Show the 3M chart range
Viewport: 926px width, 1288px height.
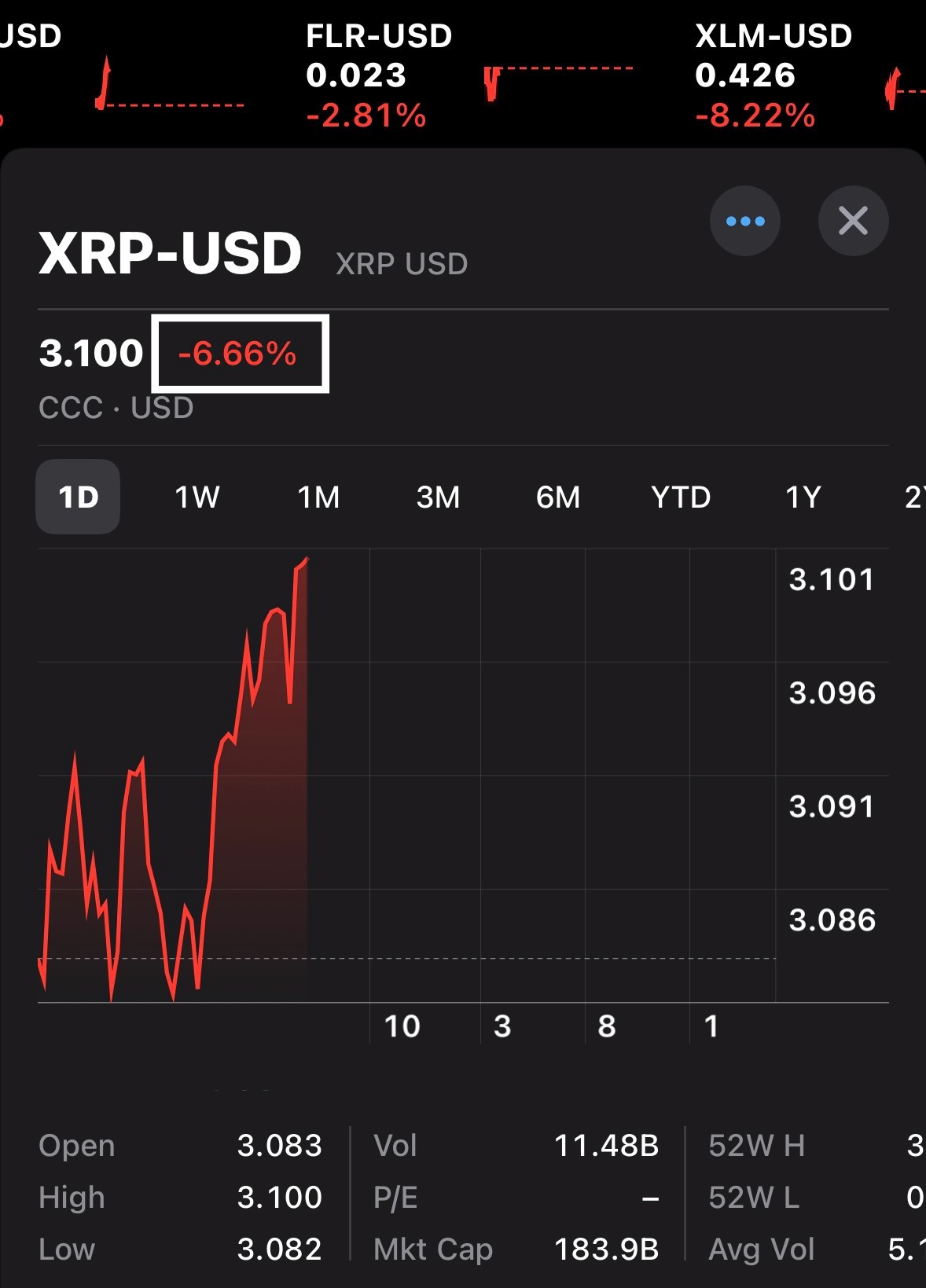(438, 497)
